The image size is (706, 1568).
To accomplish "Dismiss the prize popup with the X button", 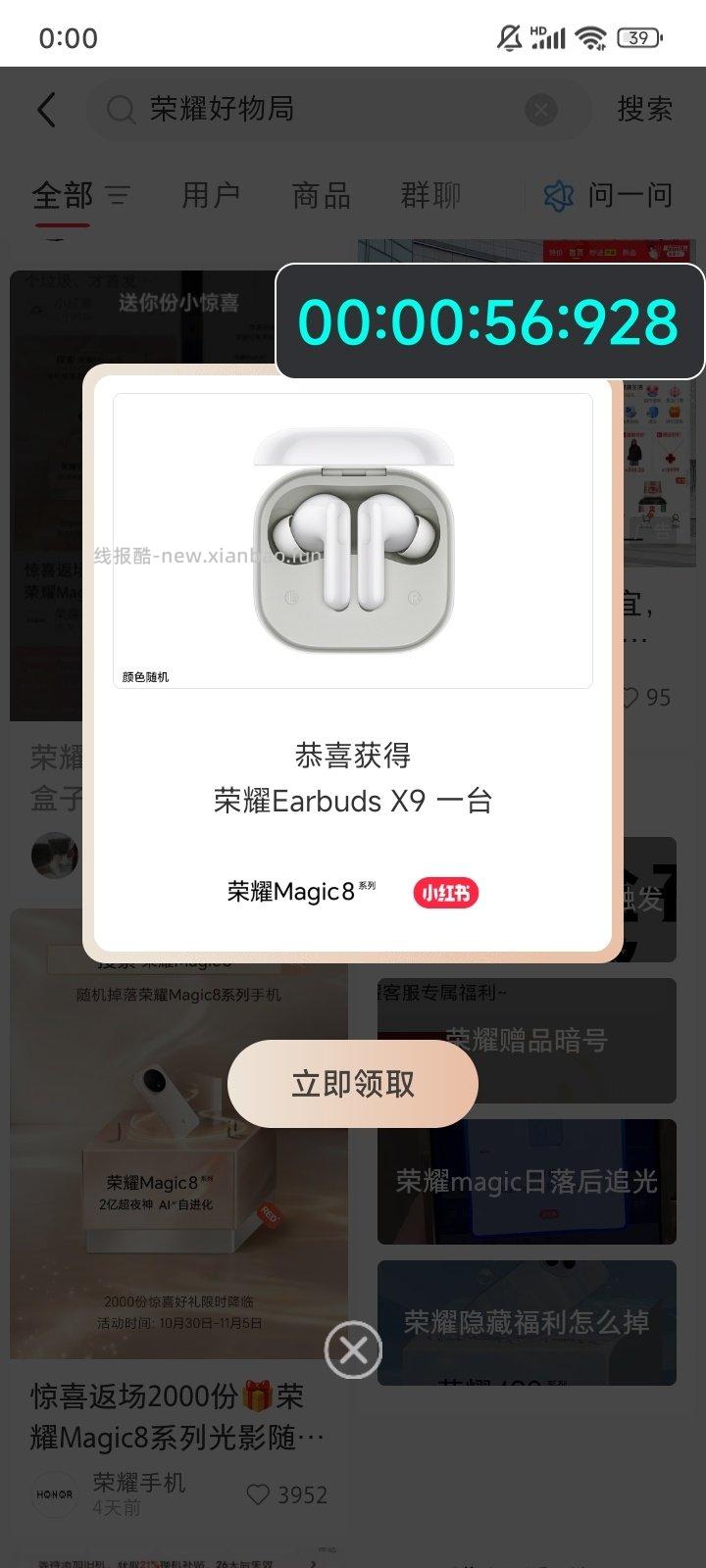I will point(352,1349).
